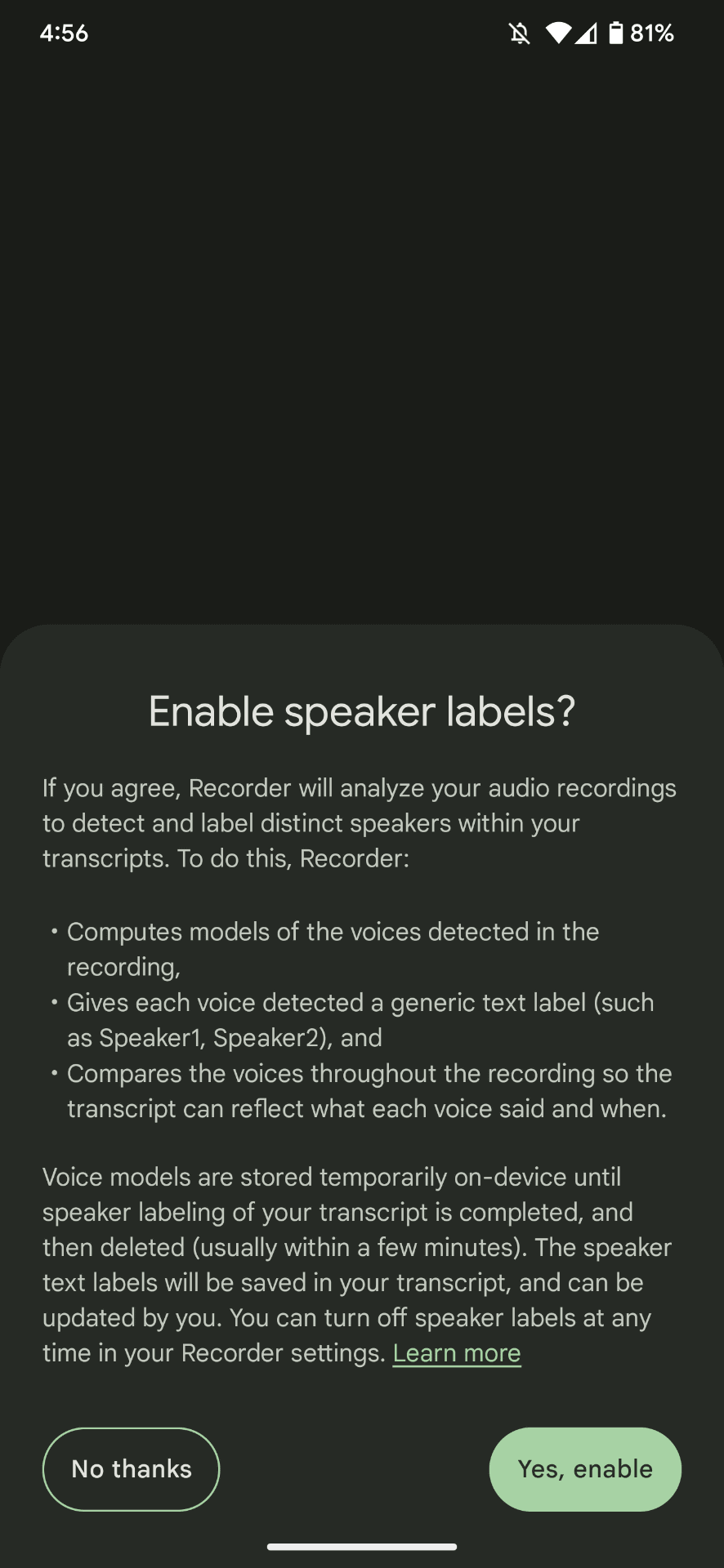Tap the Wi-Fi status icon
This screenshot has height=1568, width=724.
tap(561, 33)
